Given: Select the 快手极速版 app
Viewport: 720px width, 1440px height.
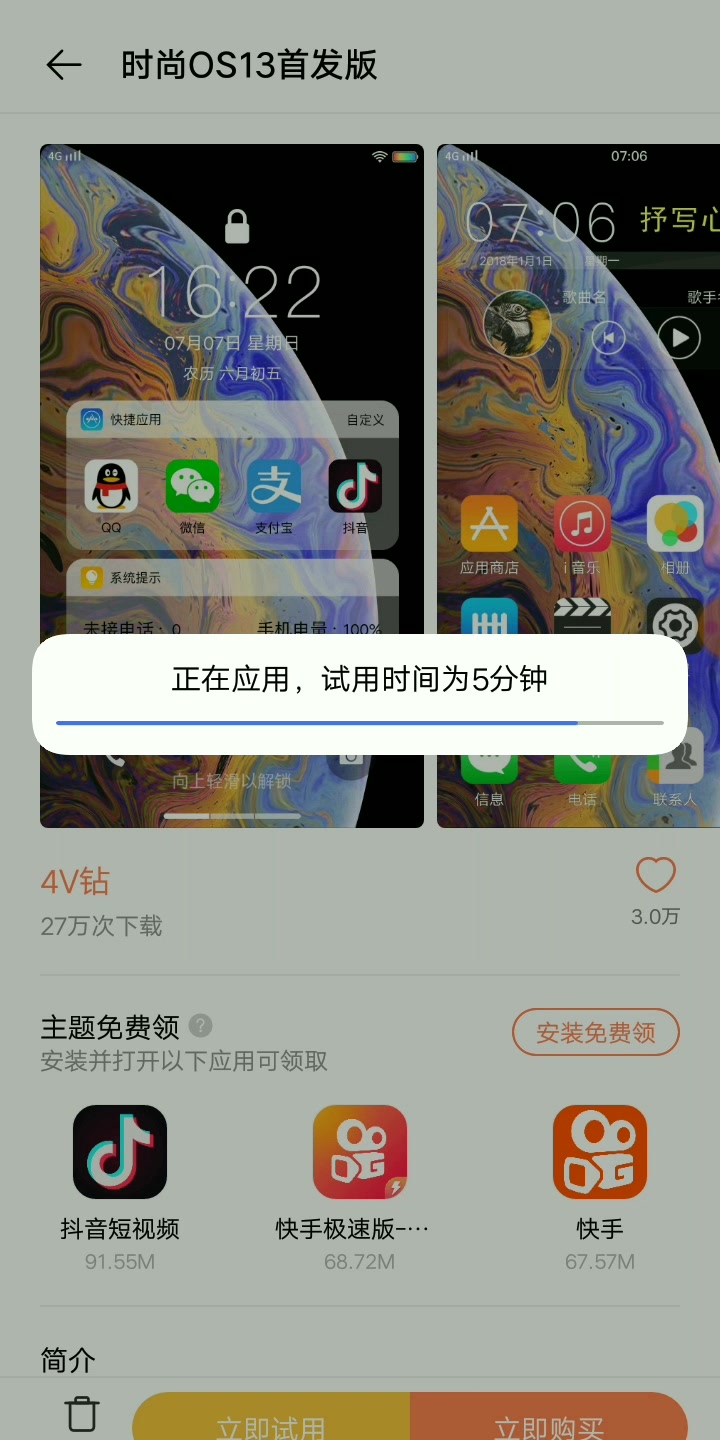Looking at the screenshot, I should tap(360, 1188).
